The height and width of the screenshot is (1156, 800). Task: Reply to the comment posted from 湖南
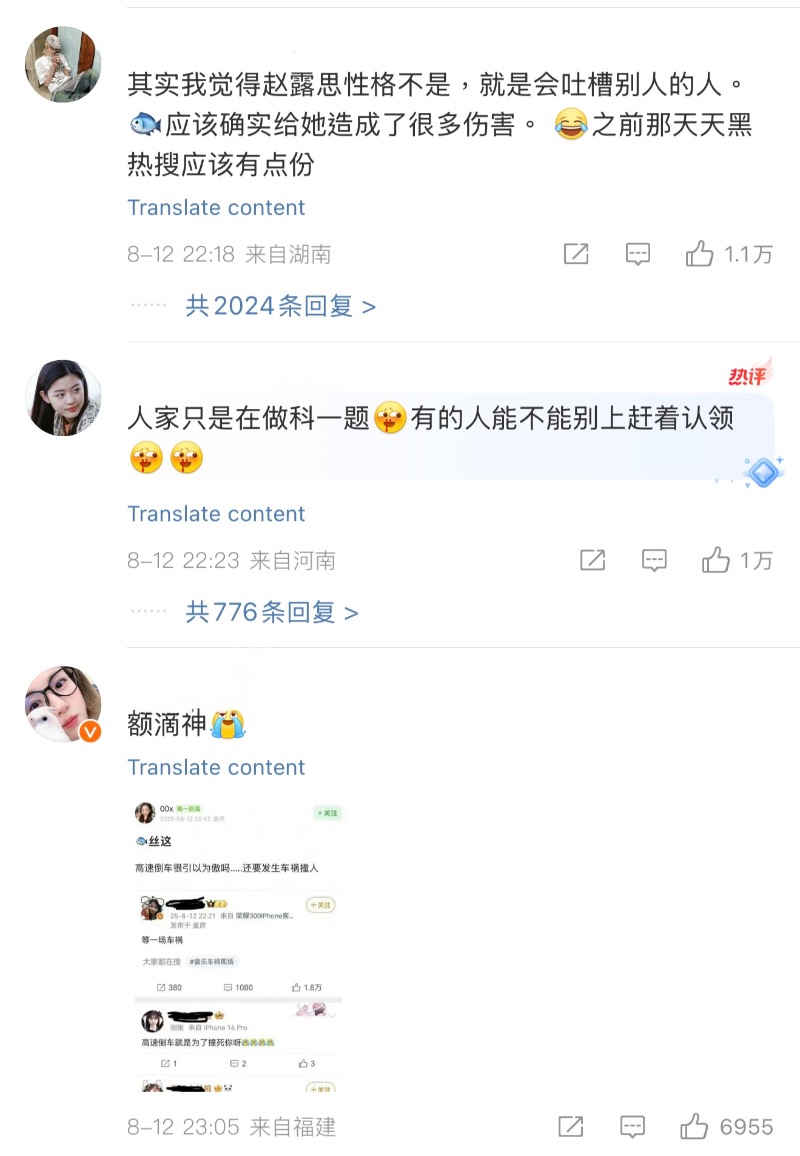point(638,254)
